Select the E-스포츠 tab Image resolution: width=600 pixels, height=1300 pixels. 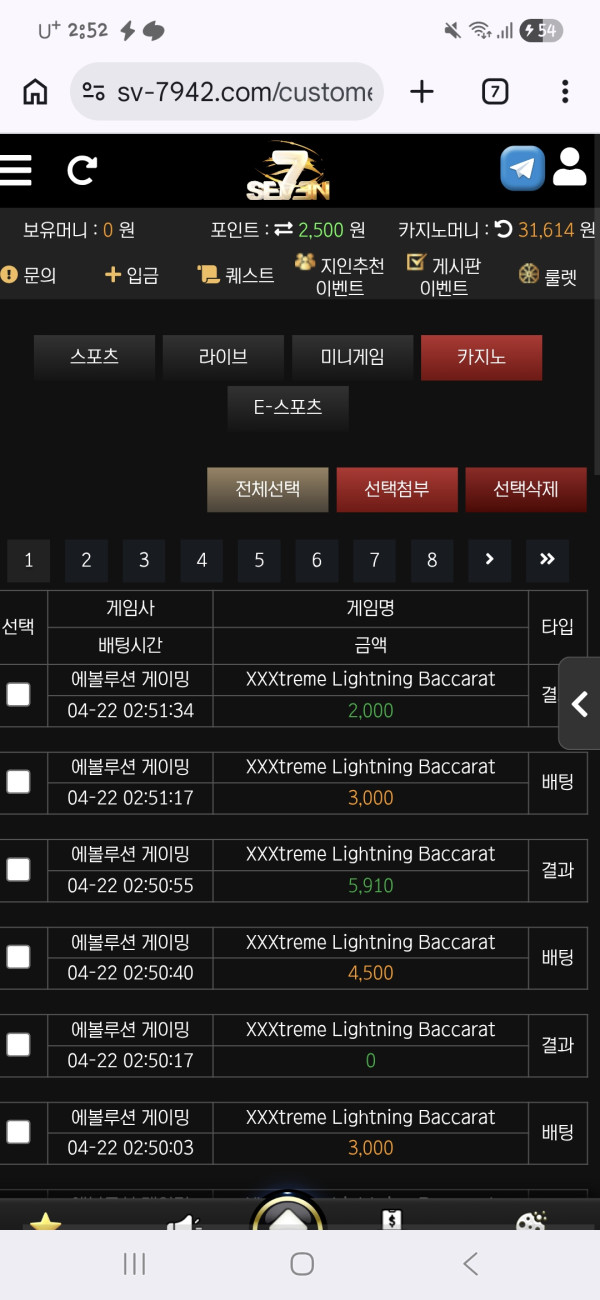pos(288,408)
